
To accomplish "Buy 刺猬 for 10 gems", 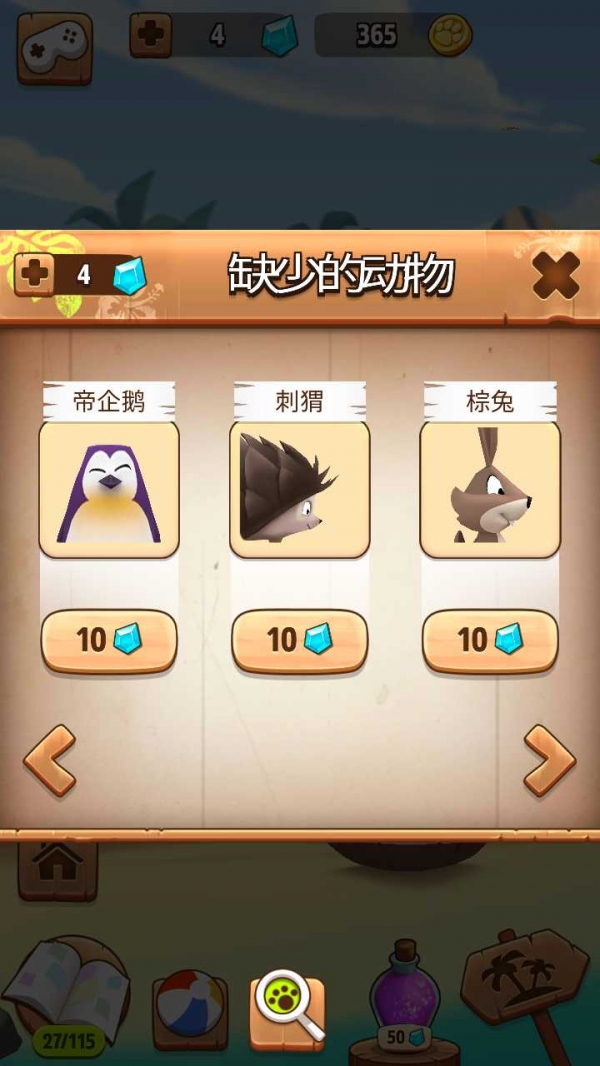I will [x=300, y=640].
